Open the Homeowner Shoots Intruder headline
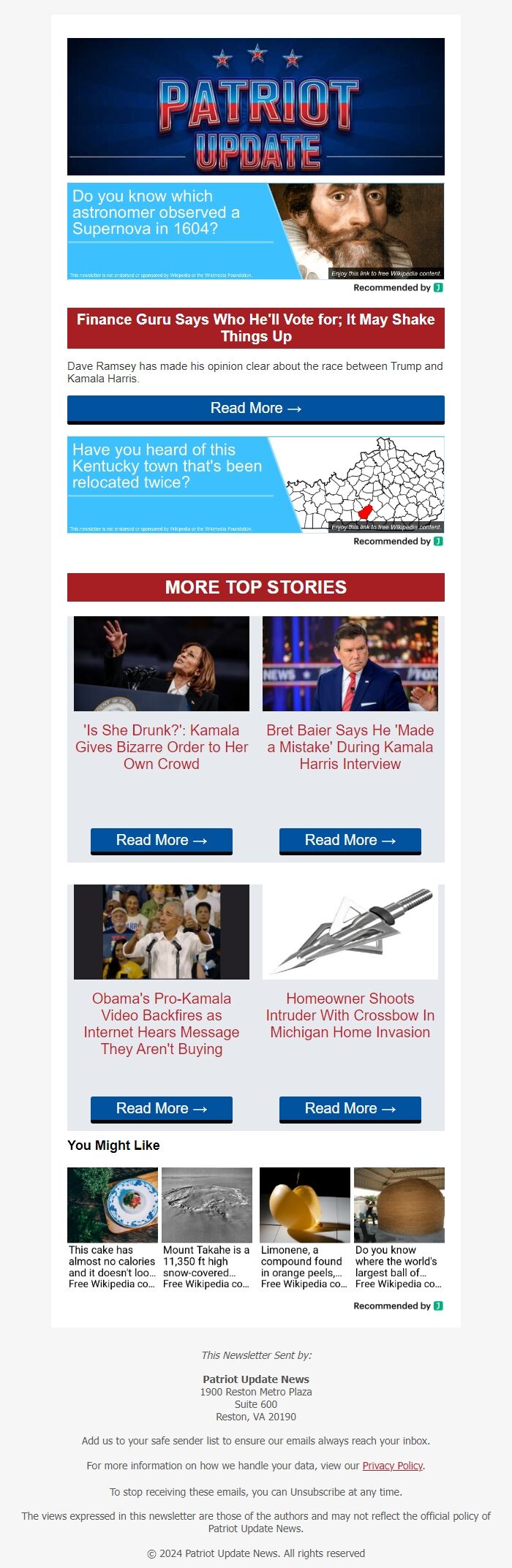 pos(350,1015)
